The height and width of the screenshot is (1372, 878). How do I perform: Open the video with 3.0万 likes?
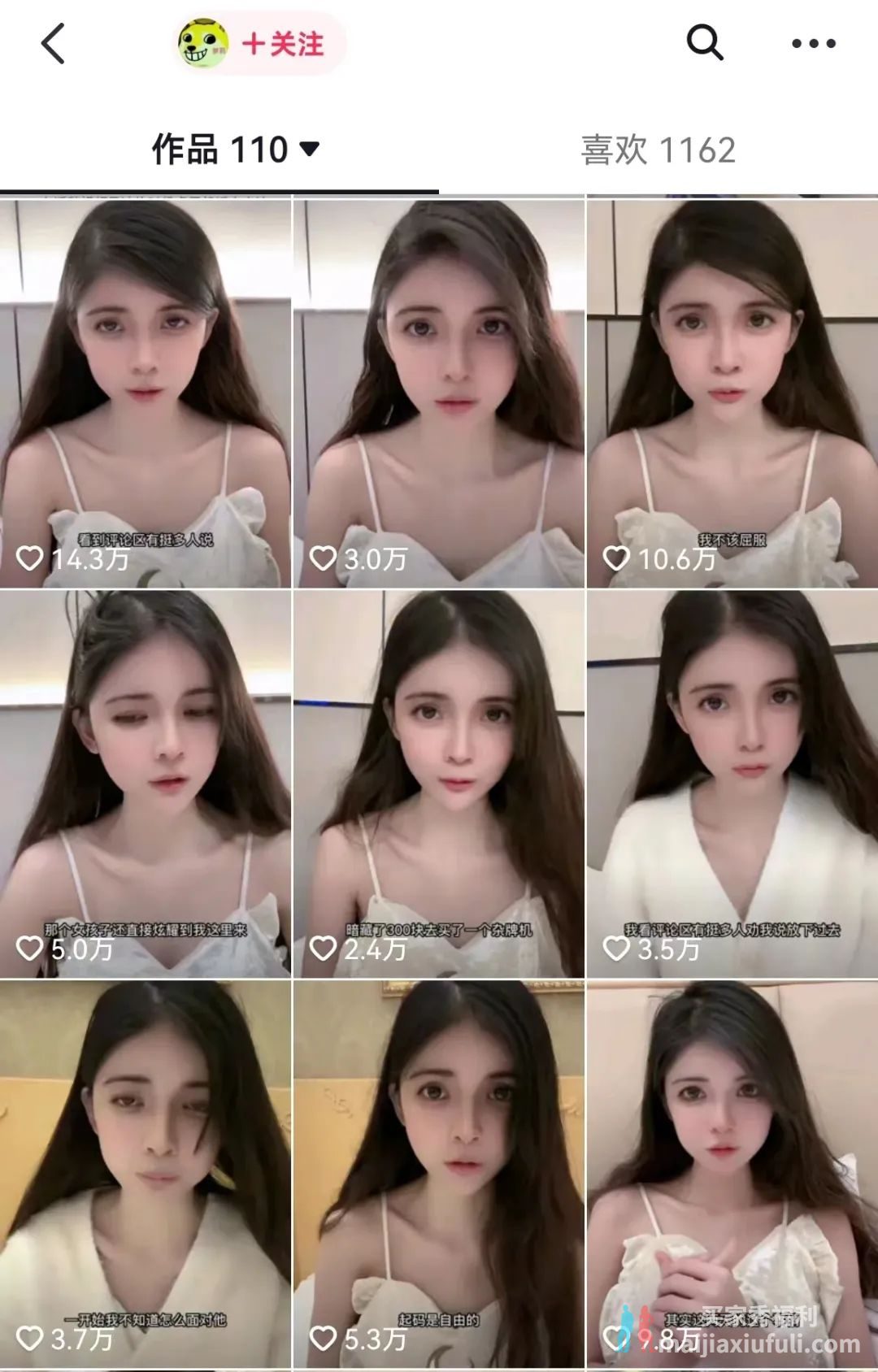(439, 393)
